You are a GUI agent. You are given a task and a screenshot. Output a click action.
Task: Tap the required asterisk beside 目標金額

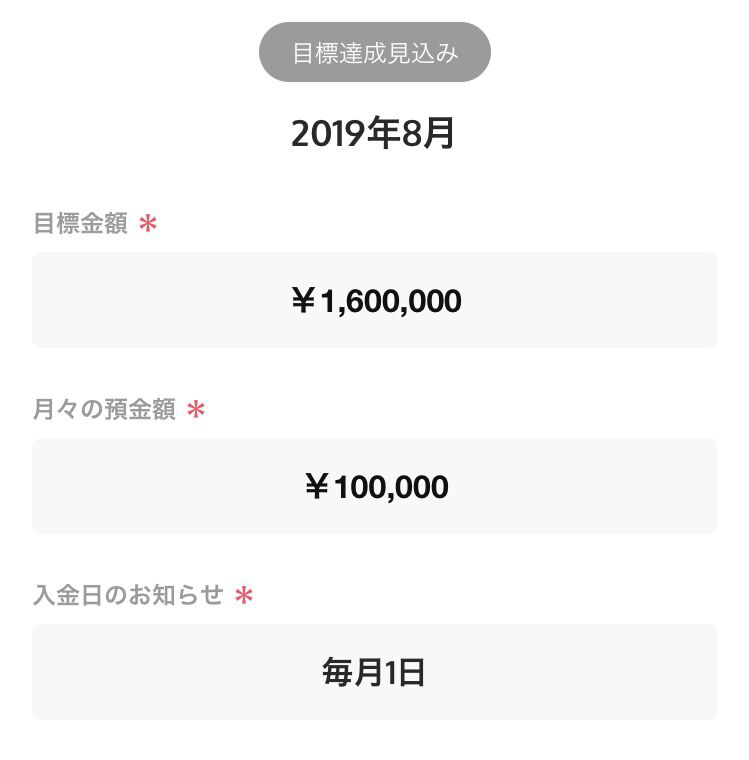(146, 224)
